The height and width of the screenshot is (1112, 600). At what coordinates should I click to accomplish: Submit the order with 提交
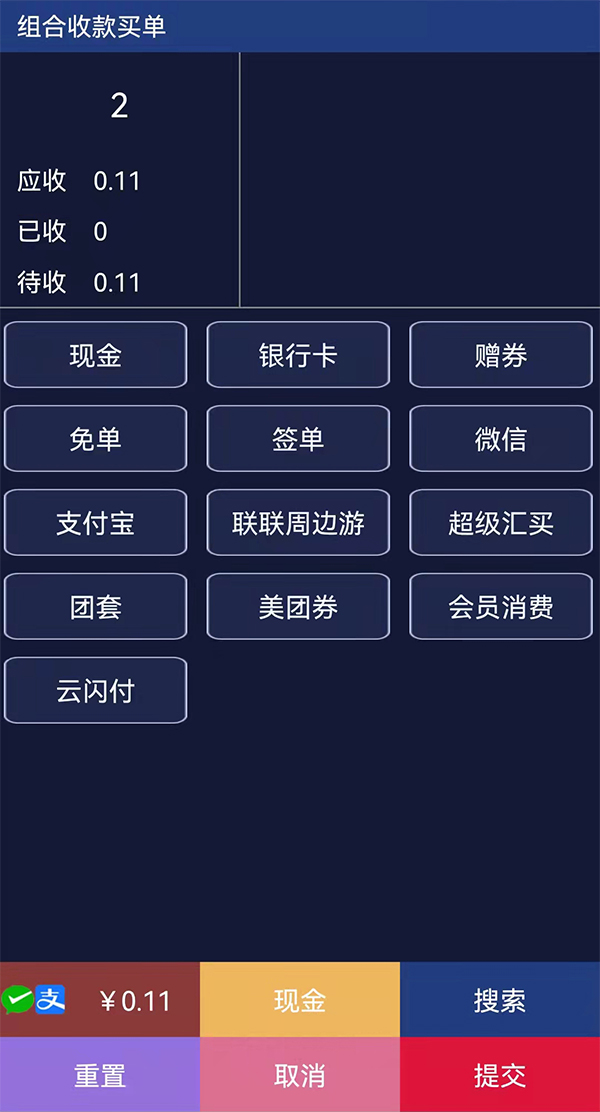pos(500,1075)
